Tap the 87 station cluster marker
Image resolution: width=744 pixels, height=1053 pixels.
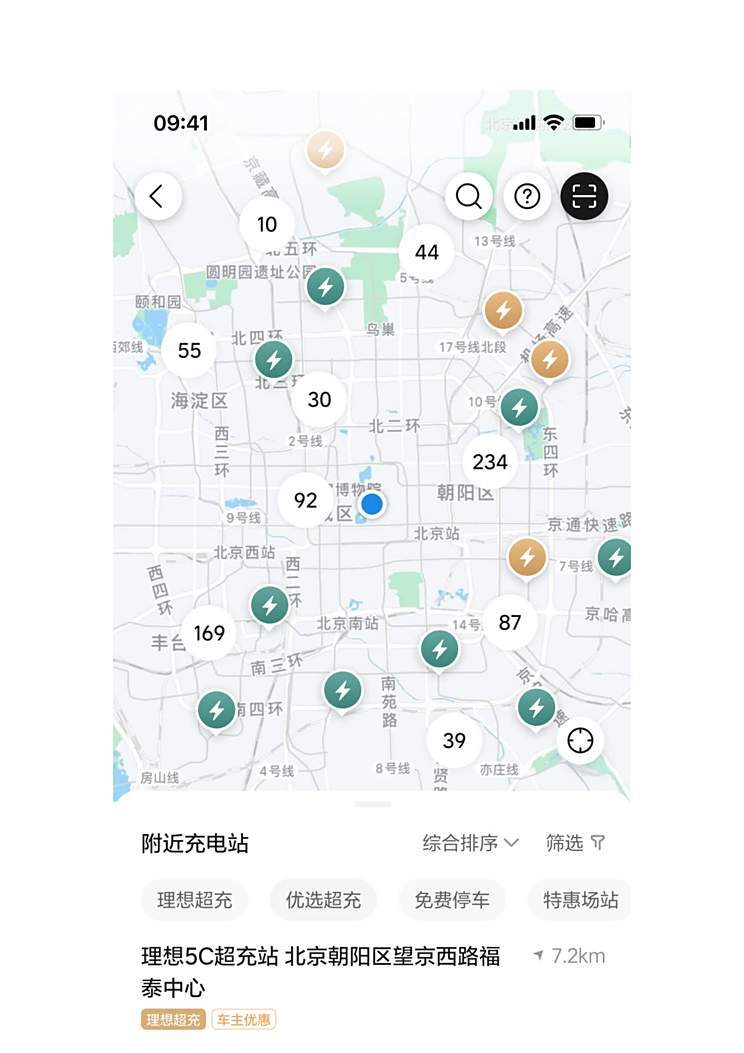pyautogui.click(x=510, y=623)
